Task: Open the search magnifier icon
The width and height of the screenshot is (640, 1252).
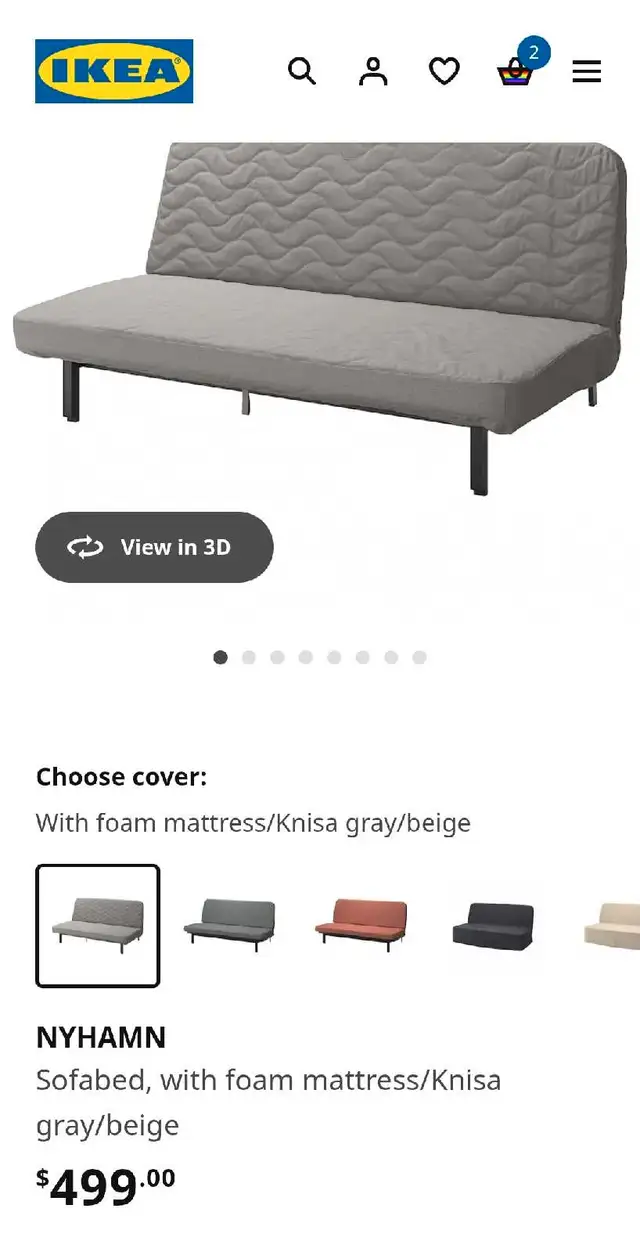Action: click(x=302, y=71)
